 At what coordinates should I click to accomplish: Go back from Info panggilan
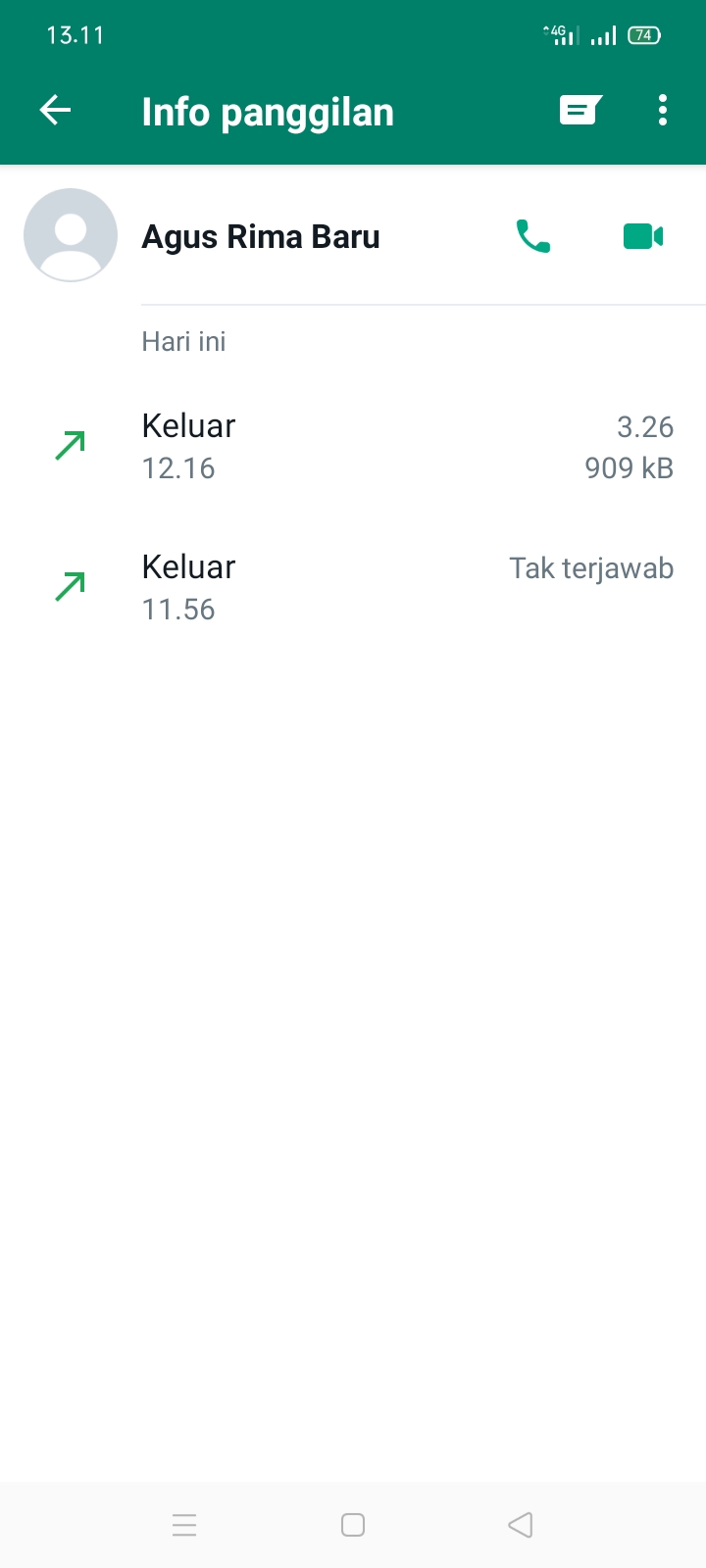coord(56,111)
